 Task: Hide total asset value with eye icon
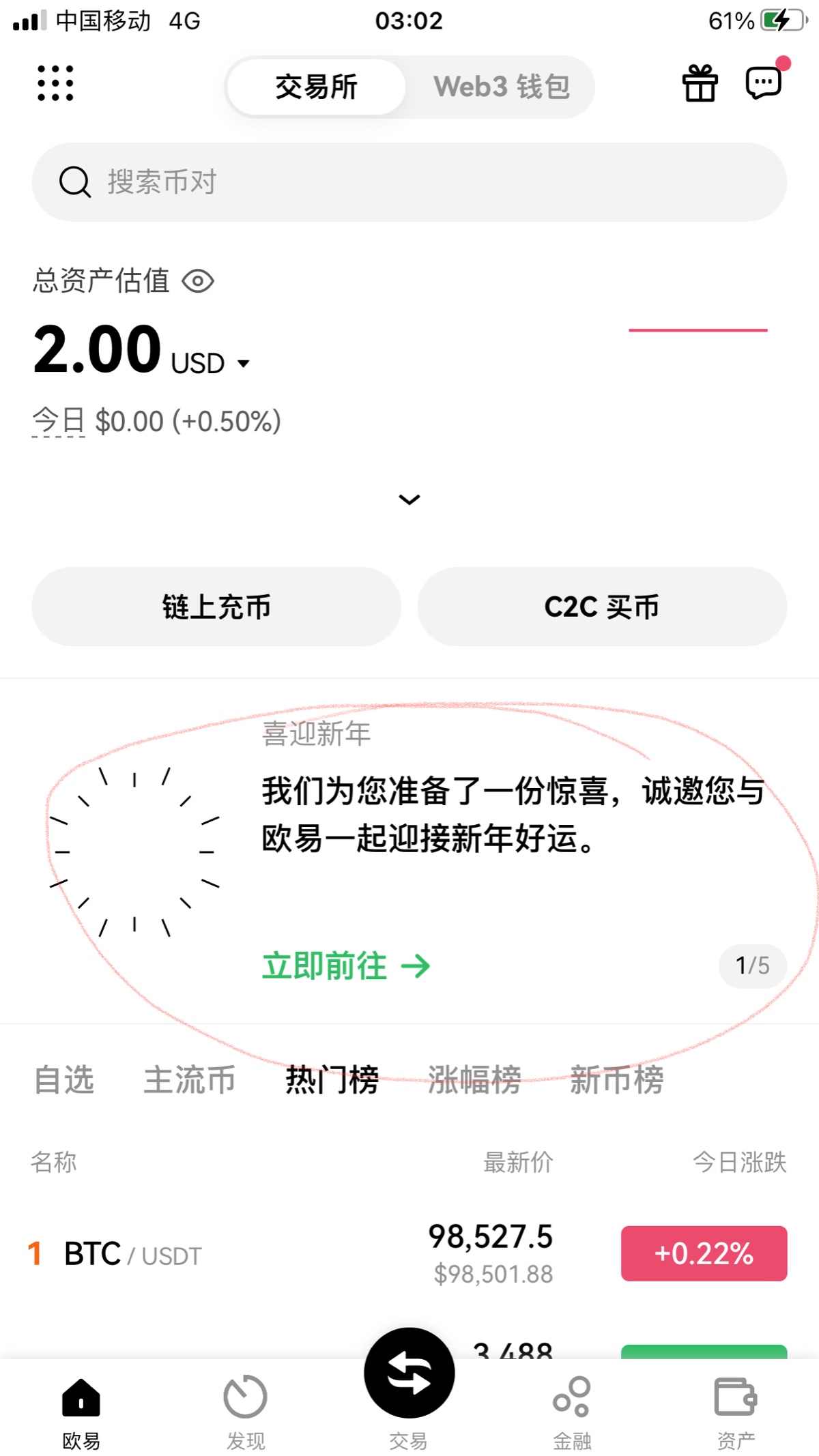pyautogui.click(x=198, y=281)
